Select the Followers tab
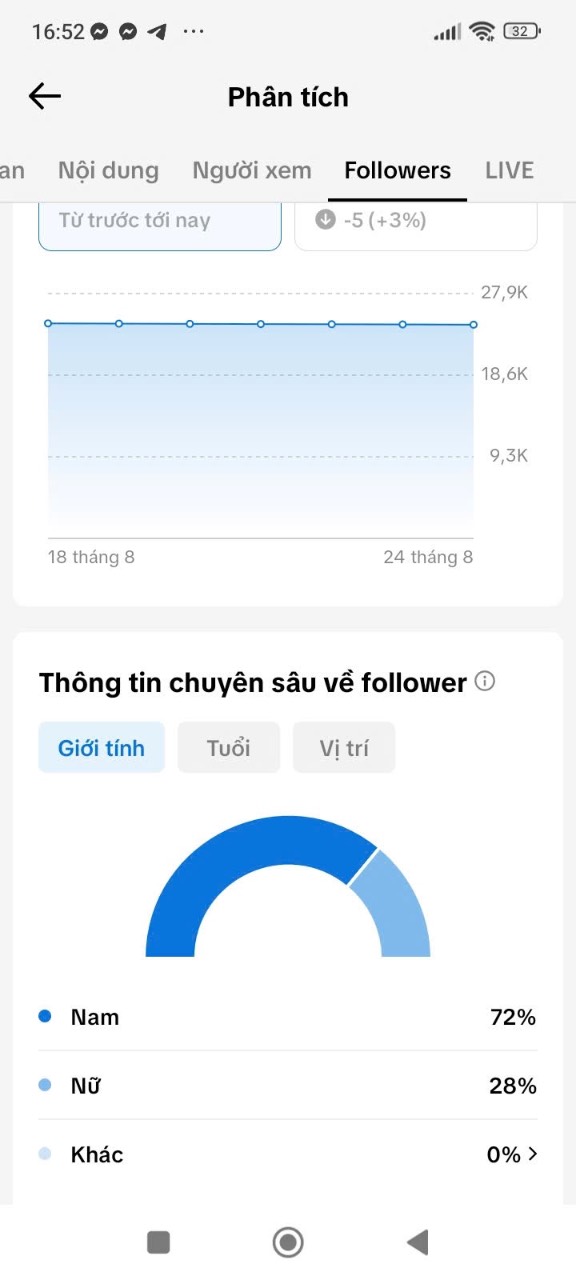 398,170
